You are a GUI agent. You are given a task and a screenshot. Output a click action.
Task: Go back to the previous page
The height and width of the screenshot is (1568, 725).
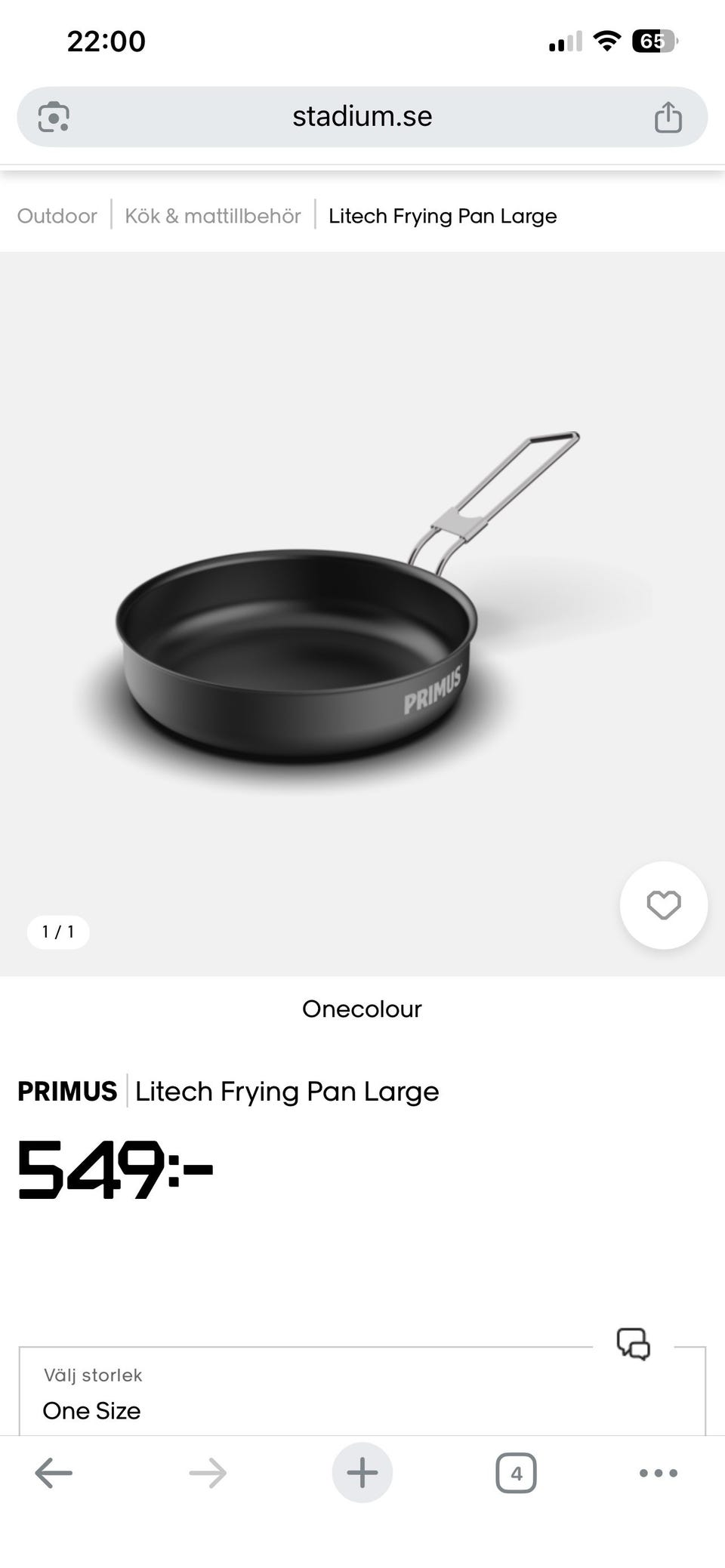point(54,1473)
